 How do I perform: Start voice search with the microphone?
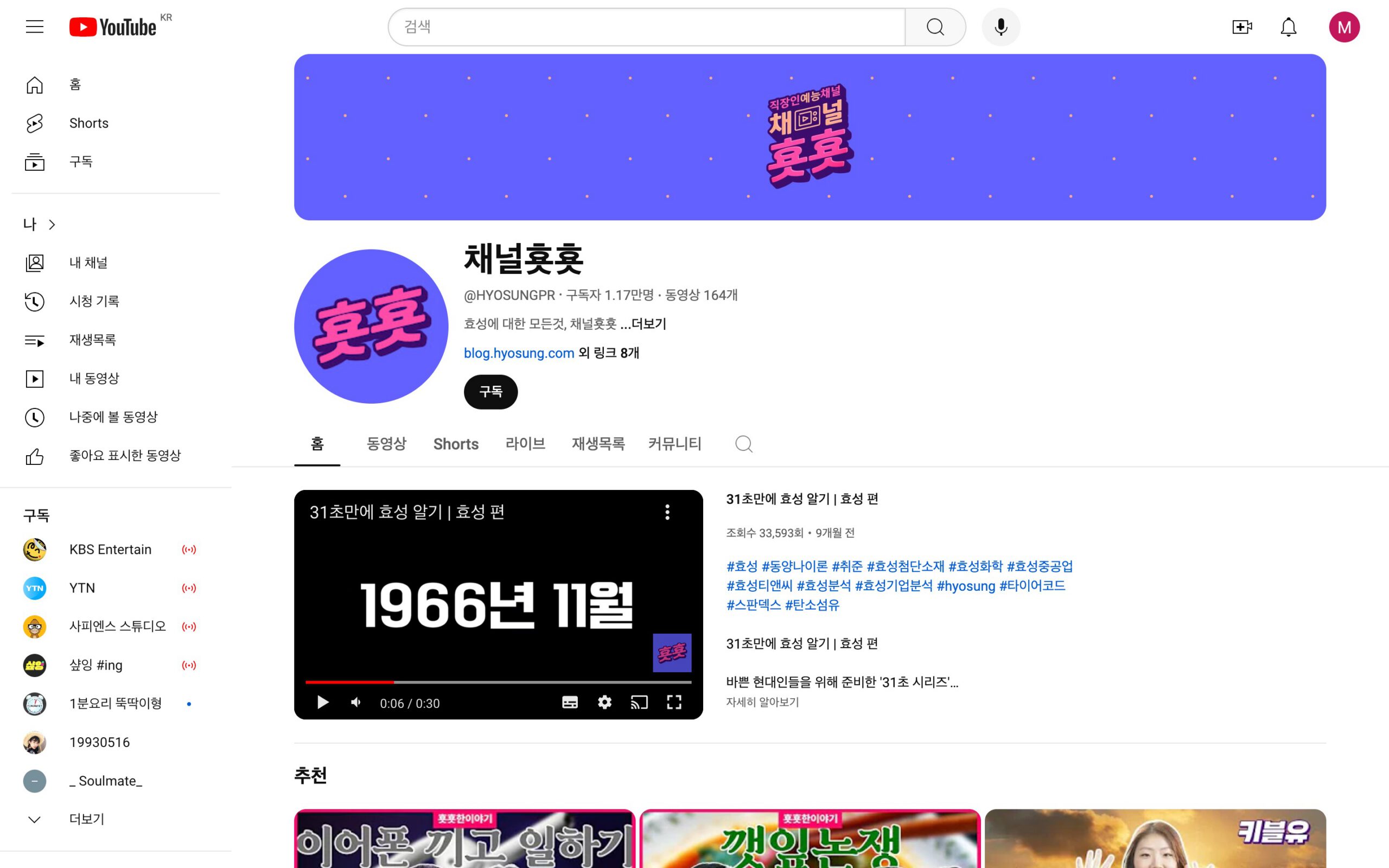1001,27
